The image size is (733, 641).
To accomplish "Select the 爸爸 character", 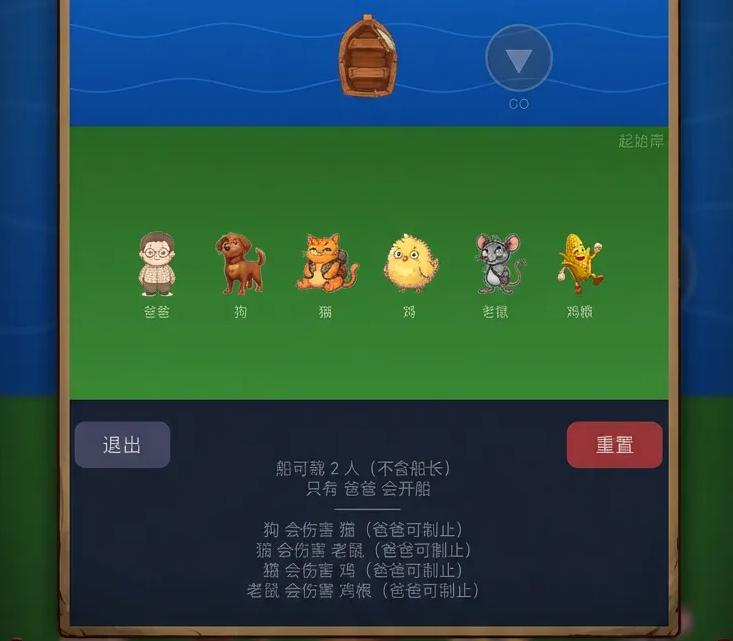I will (x=156, y=264).
